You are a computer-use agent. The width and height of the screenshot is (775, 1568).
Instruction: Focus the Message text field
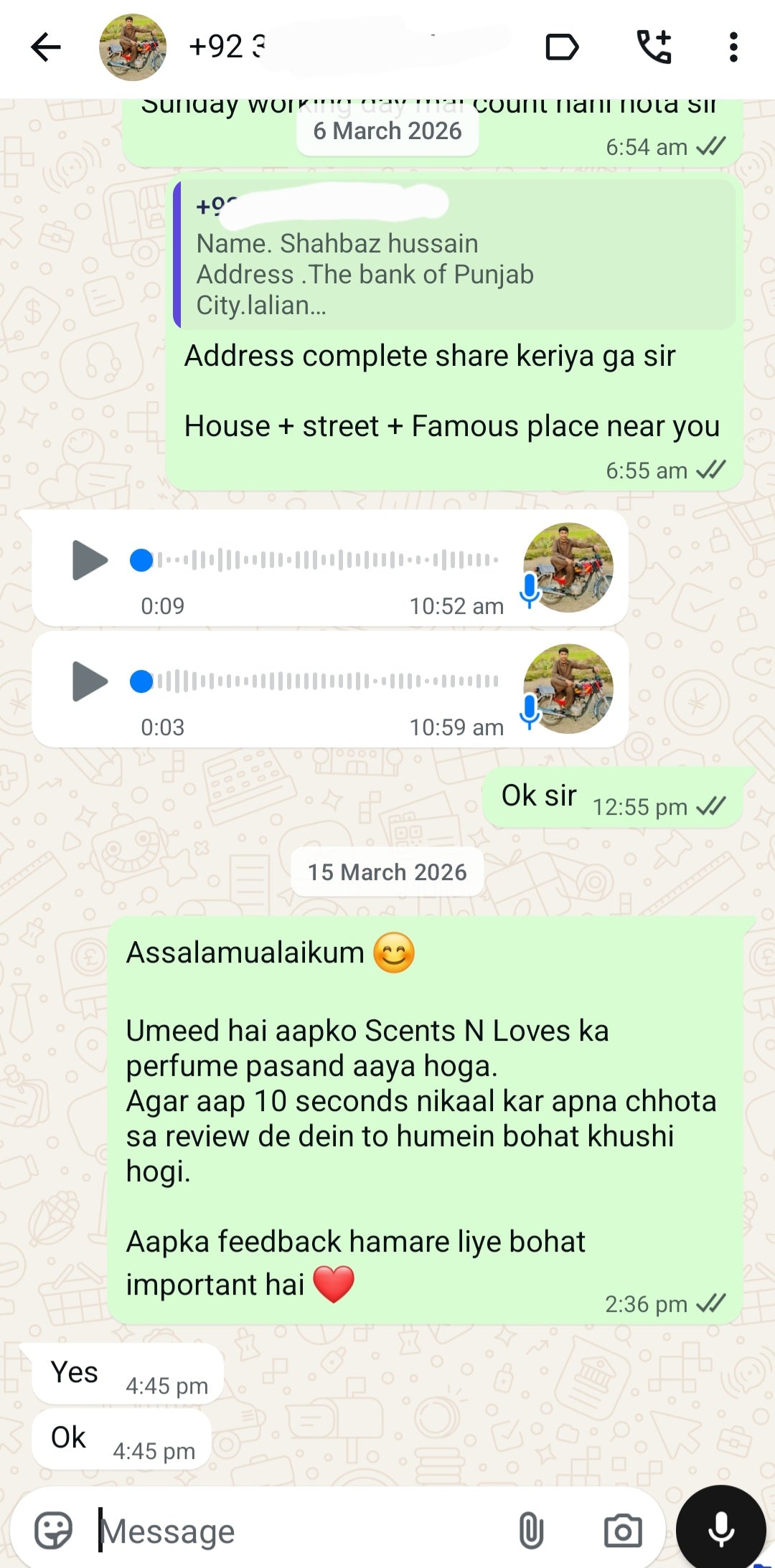click(x=301, y=1531)
